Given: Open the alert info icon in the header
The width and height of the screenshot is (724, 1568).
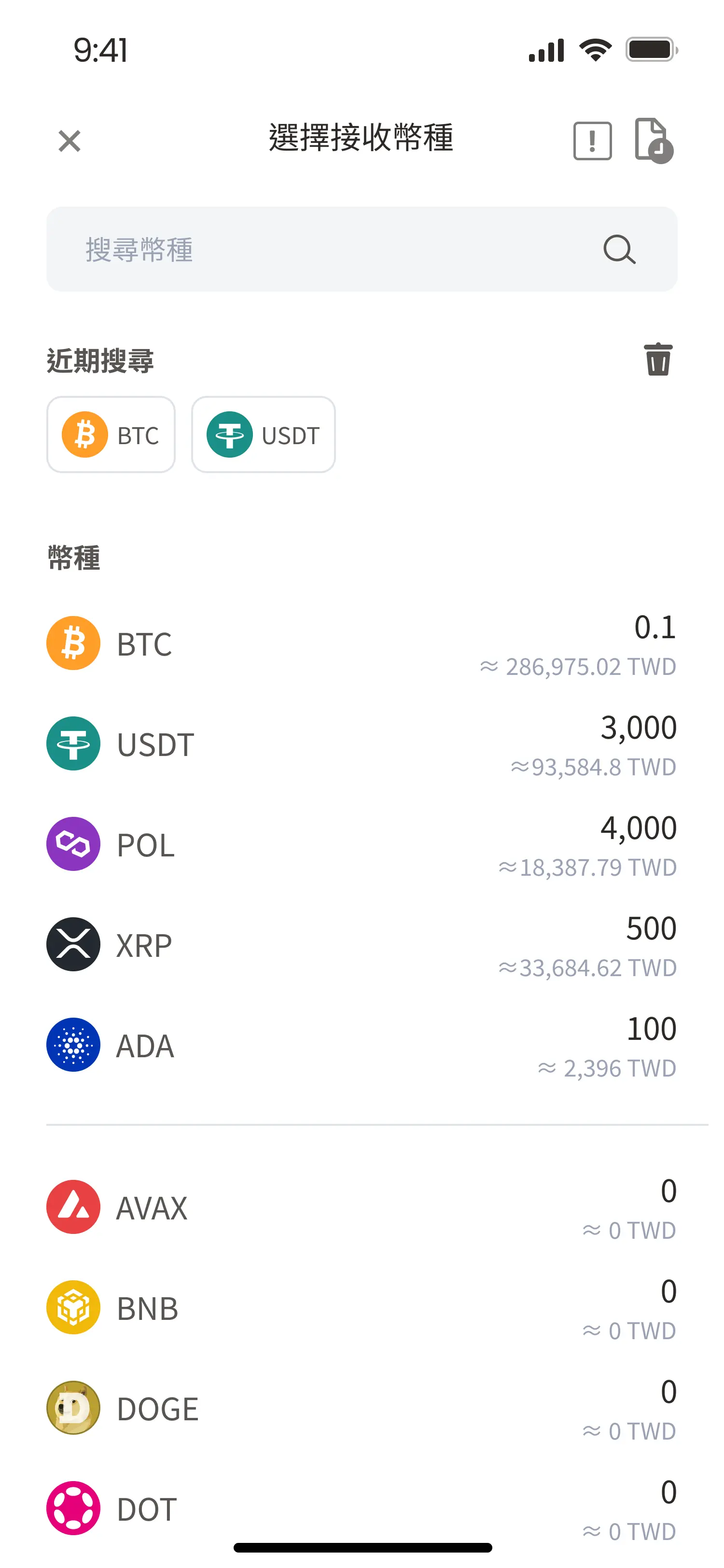Looking at the screenshot, I should tap(591, 140).
